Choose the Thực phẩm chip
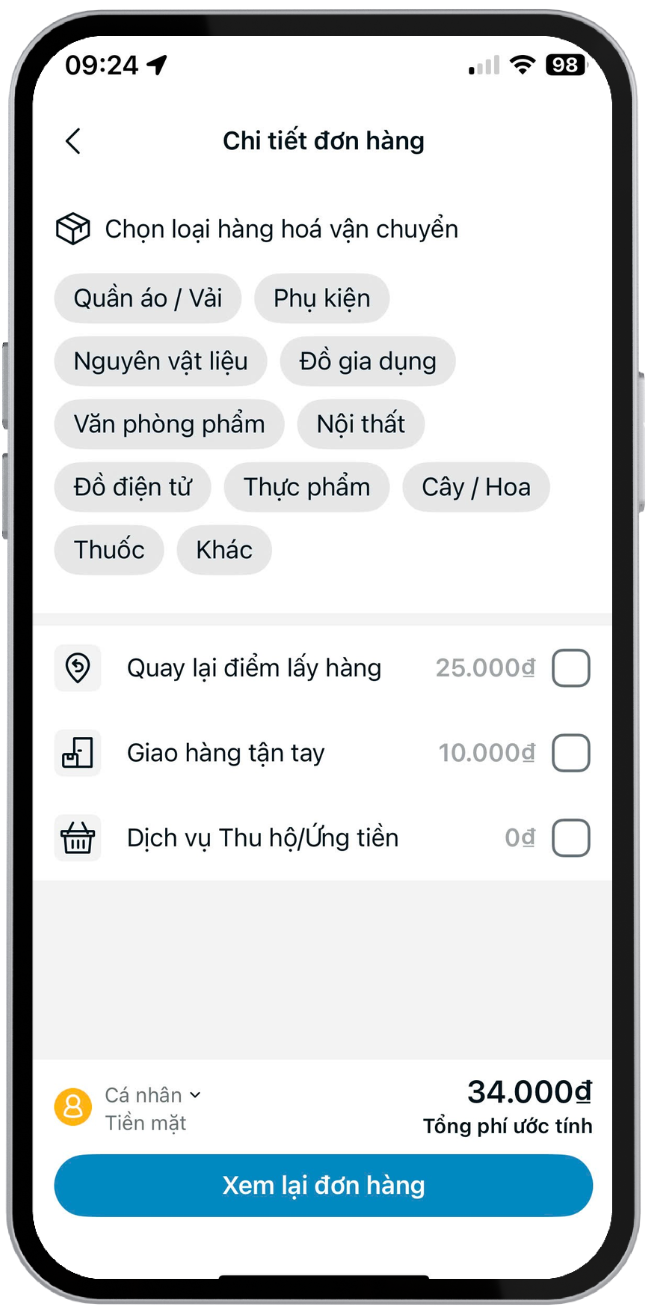The width and height of the screenshot is (648, 1314). click(x=306, y=487)
